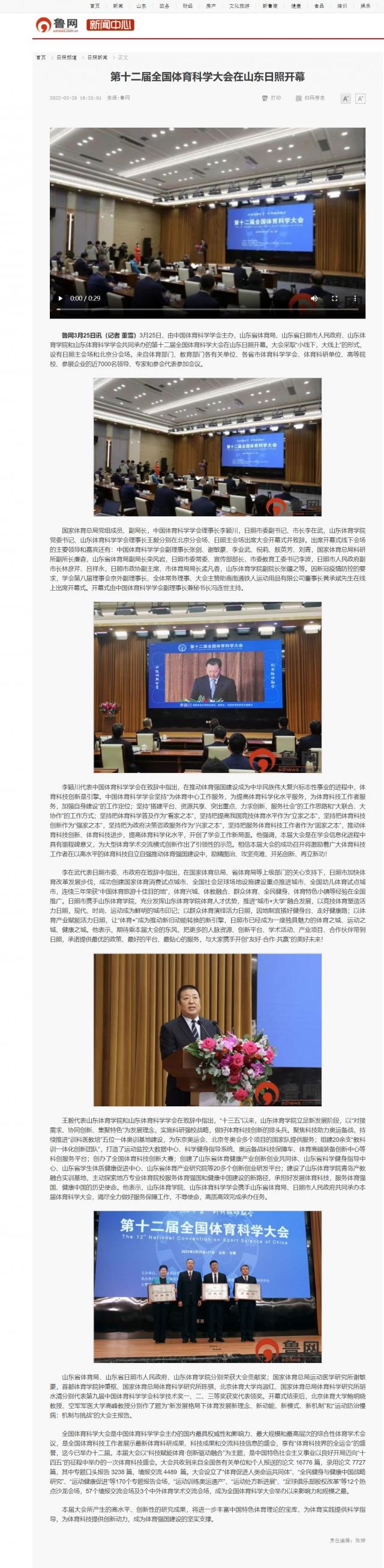384x1568 pixels.
Task: Open 食品 in the top navigation
Action: click(319, 5)
